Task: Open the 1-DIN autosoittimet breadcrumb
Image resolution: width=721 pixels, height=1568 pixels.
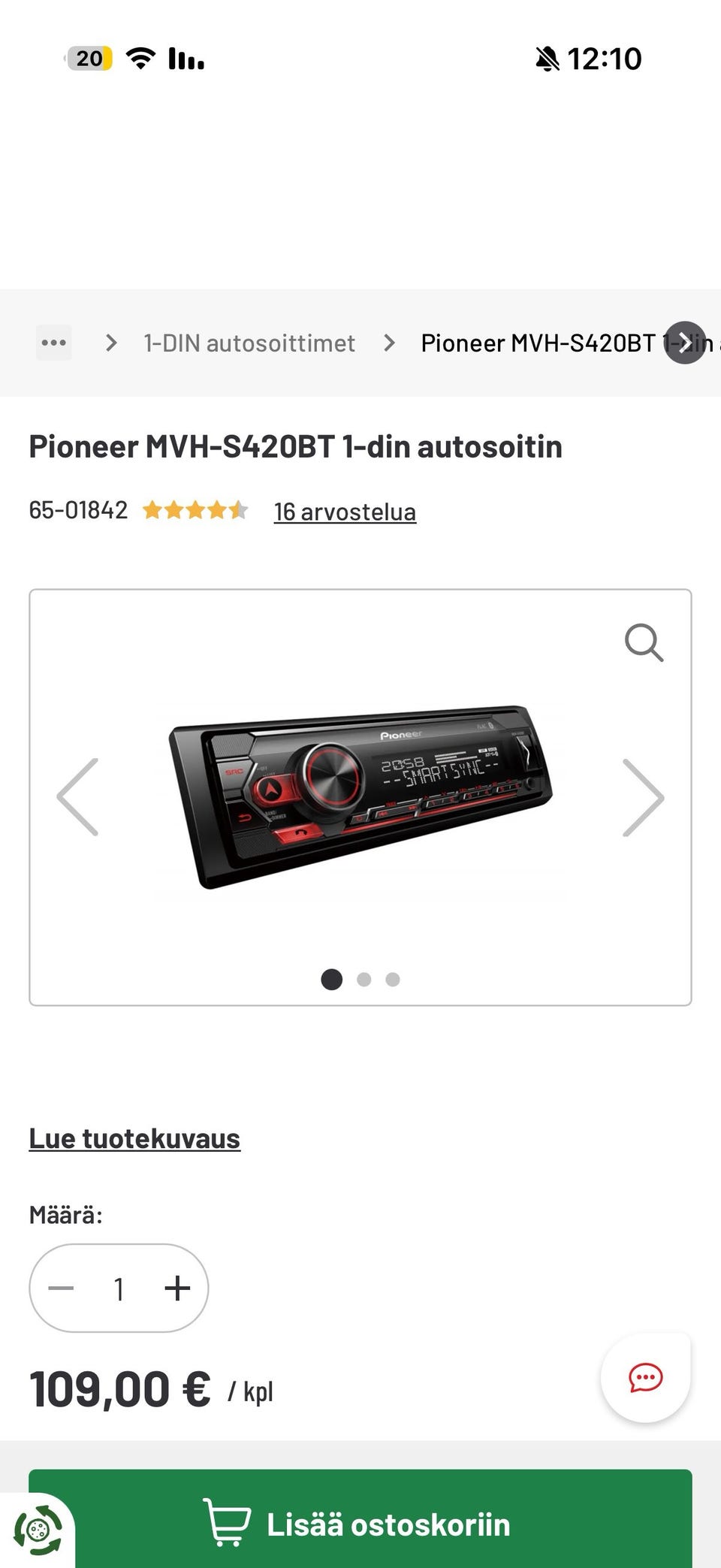Action: tap(249, 343)
